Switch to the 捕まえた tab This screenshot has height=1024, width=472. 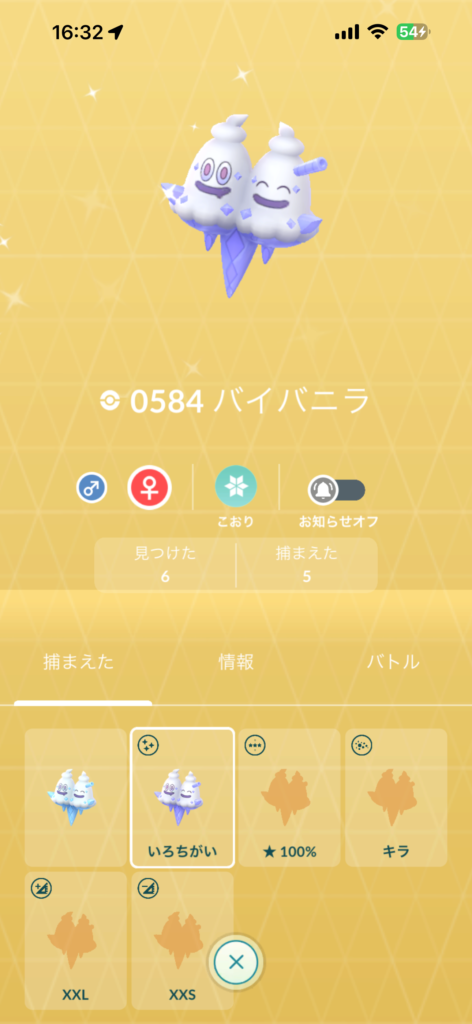(x=78, y=662)
